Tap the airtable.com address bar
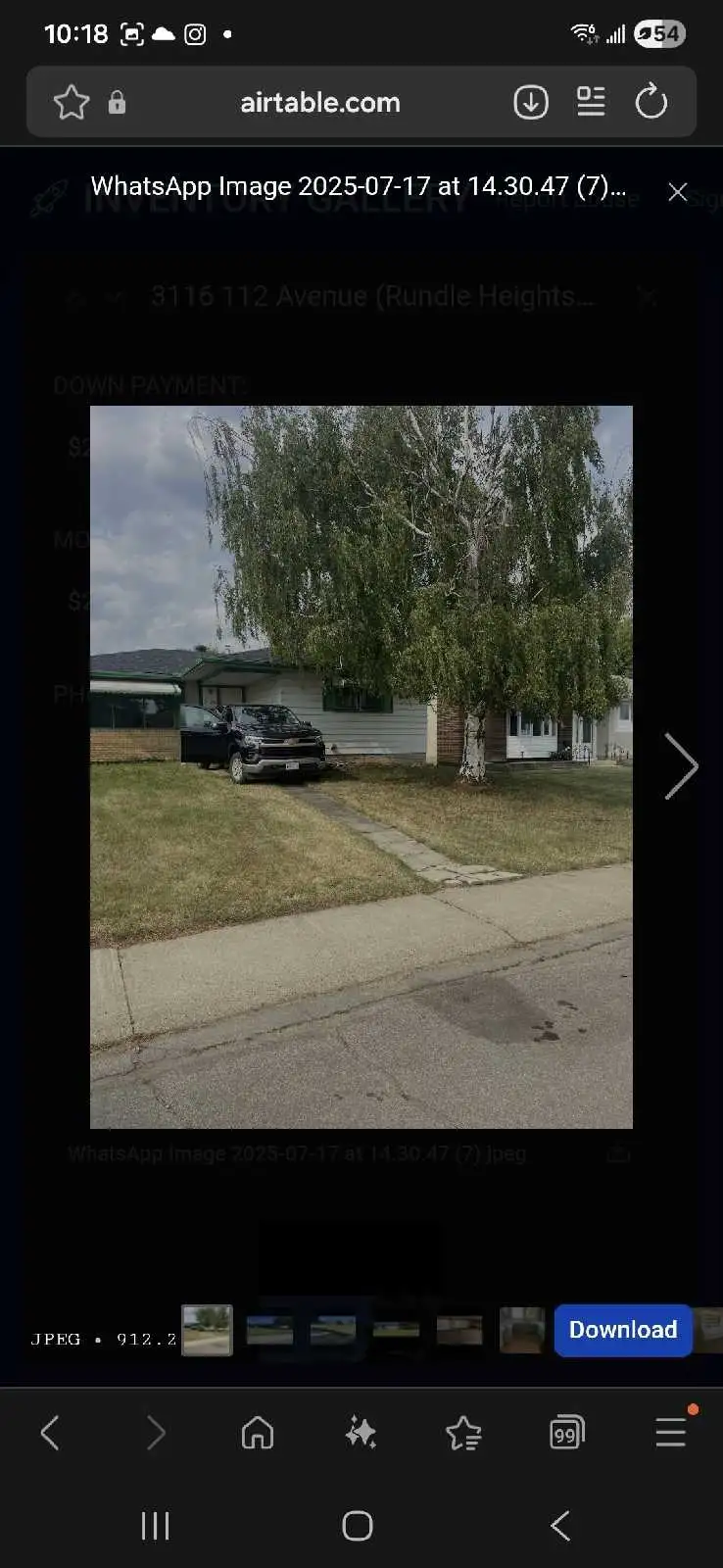This screenshot has height=1568, width=723. click(x=320, y=102)
